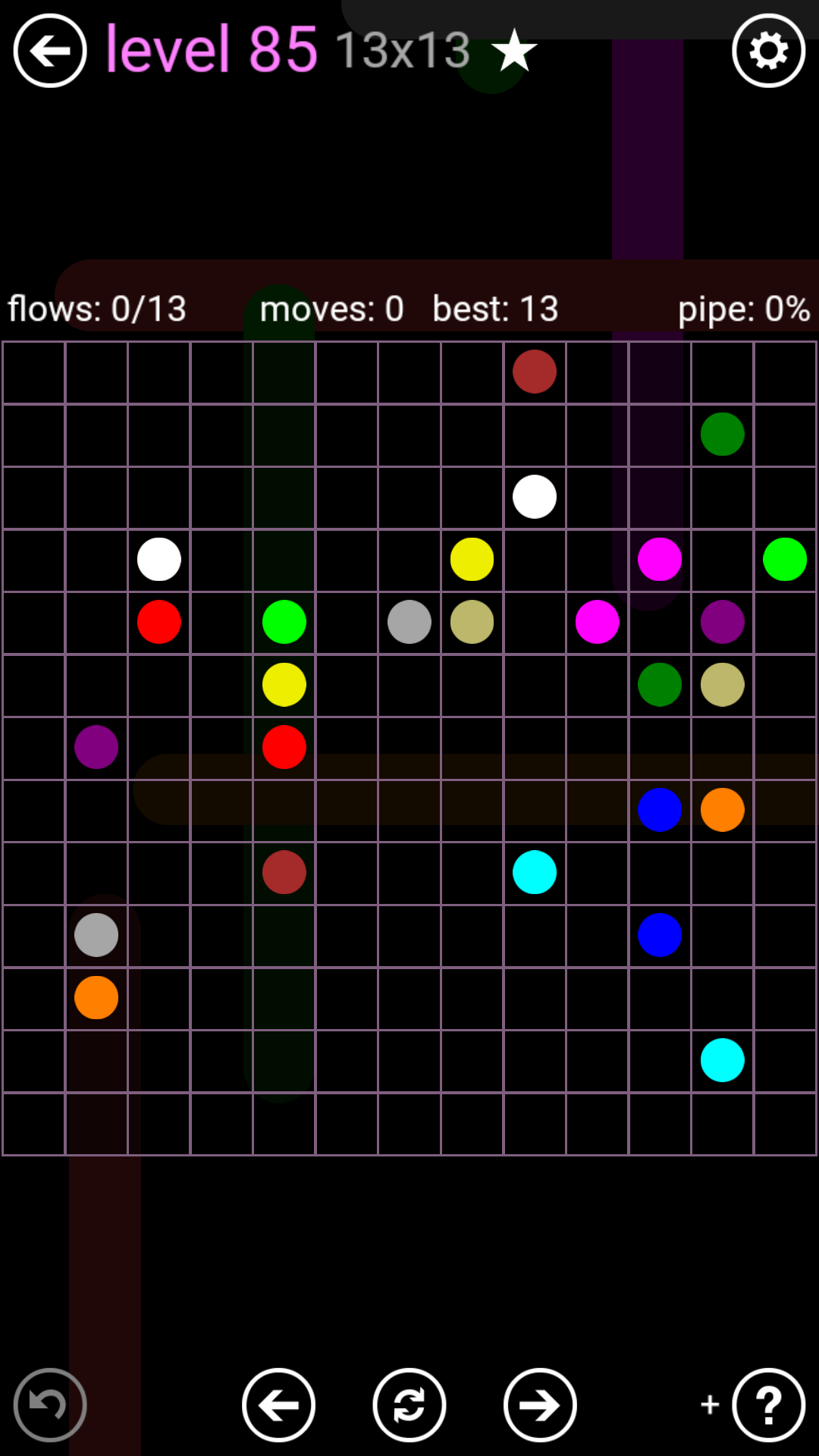Undo the last move
This screenshot has height=1456, width=819.
50,1405
